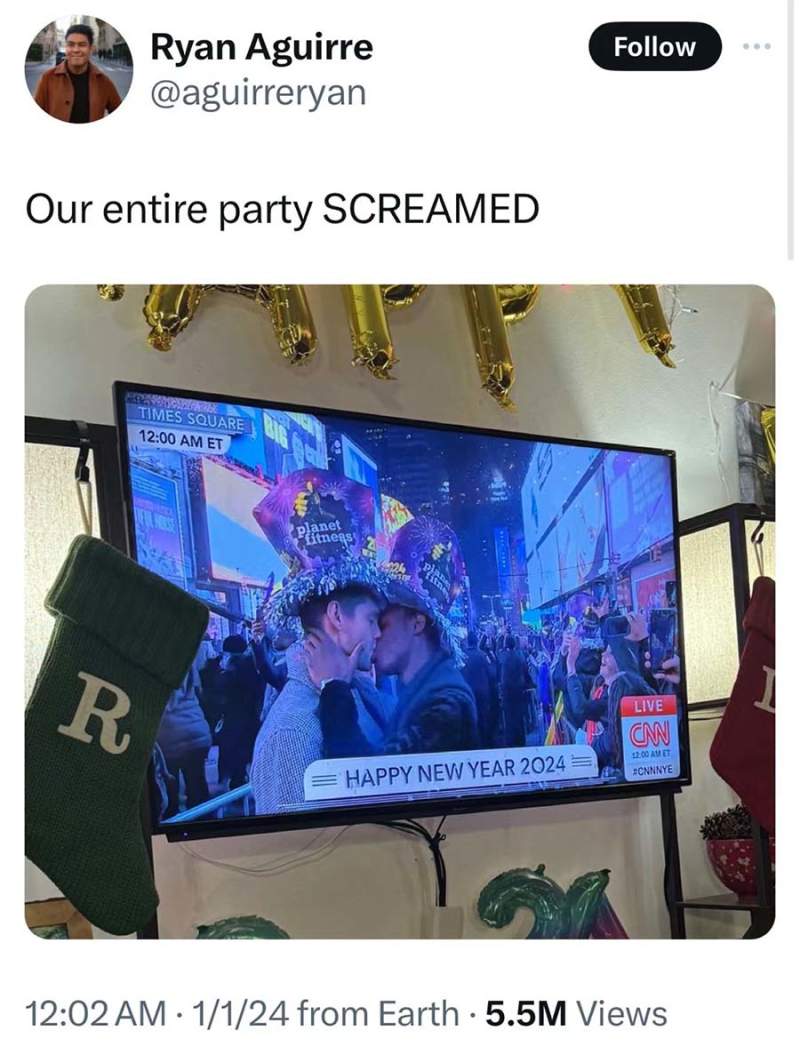View the 5.5M Views analytics
This screenshot has width=800, height=1055.
pos(575,1014)
